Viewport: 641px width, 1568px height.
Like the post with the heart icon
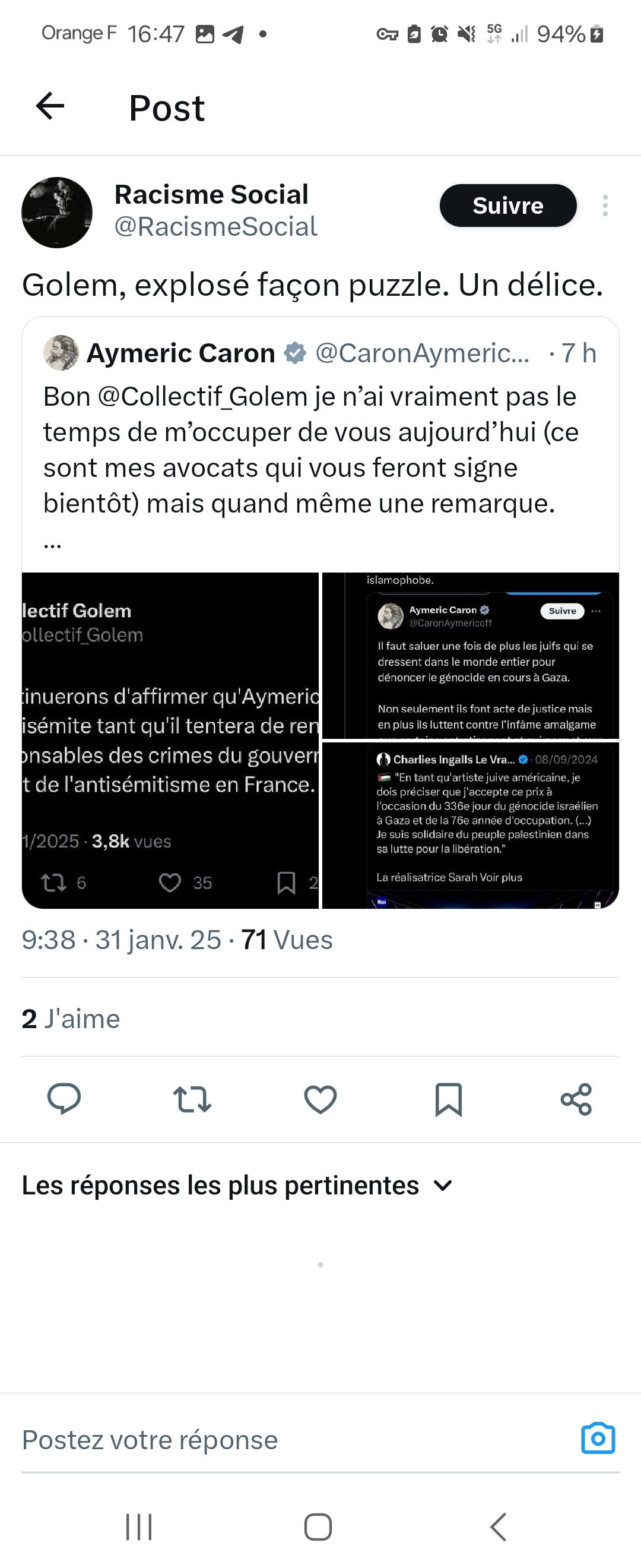320,1099
